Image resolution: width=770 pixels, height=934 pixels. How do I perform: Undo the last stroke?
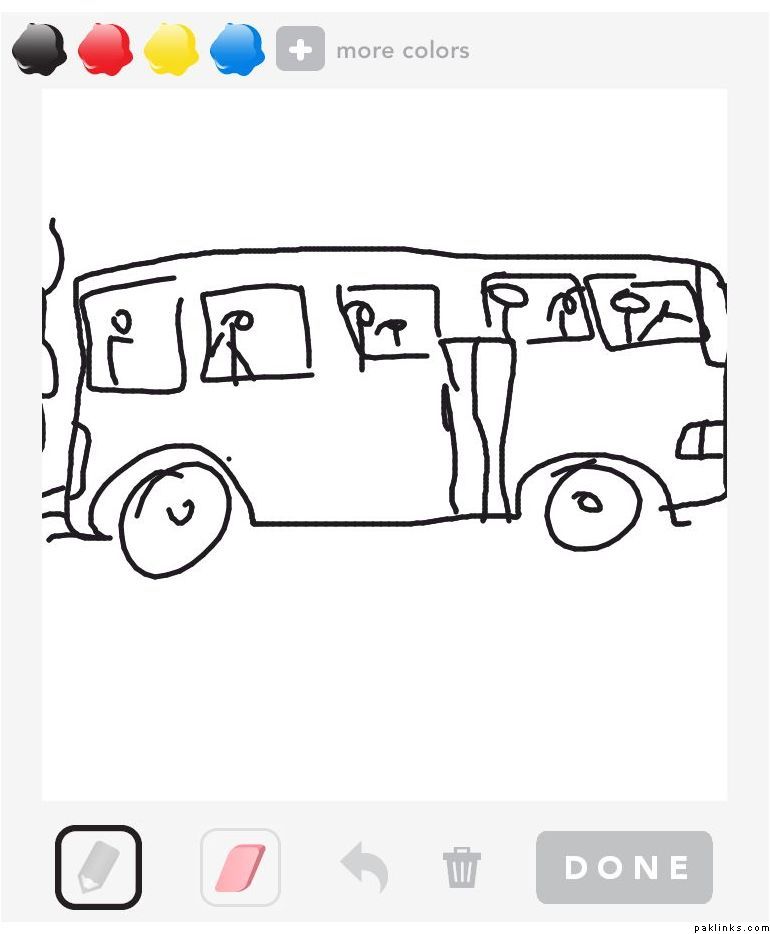tap(364, 867)
